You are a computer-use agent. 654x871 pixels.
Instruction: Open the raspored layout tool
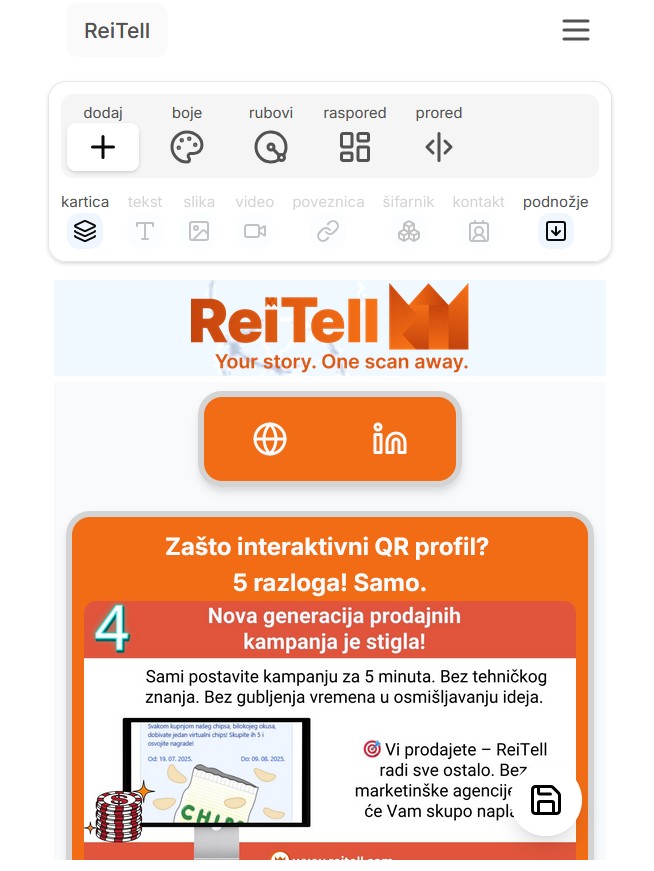[x=355, y=148]
